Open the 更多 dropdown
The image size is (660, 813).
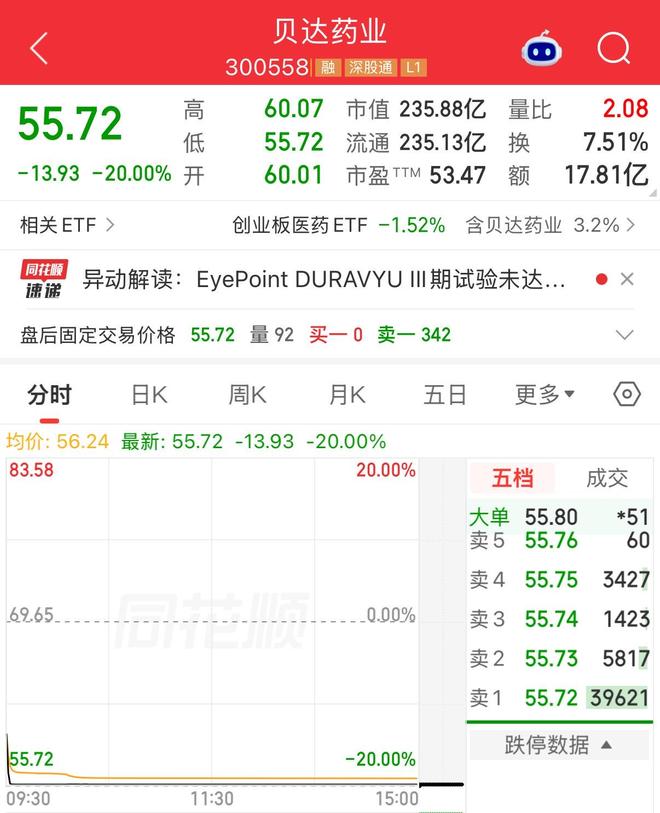coord(545,395)
